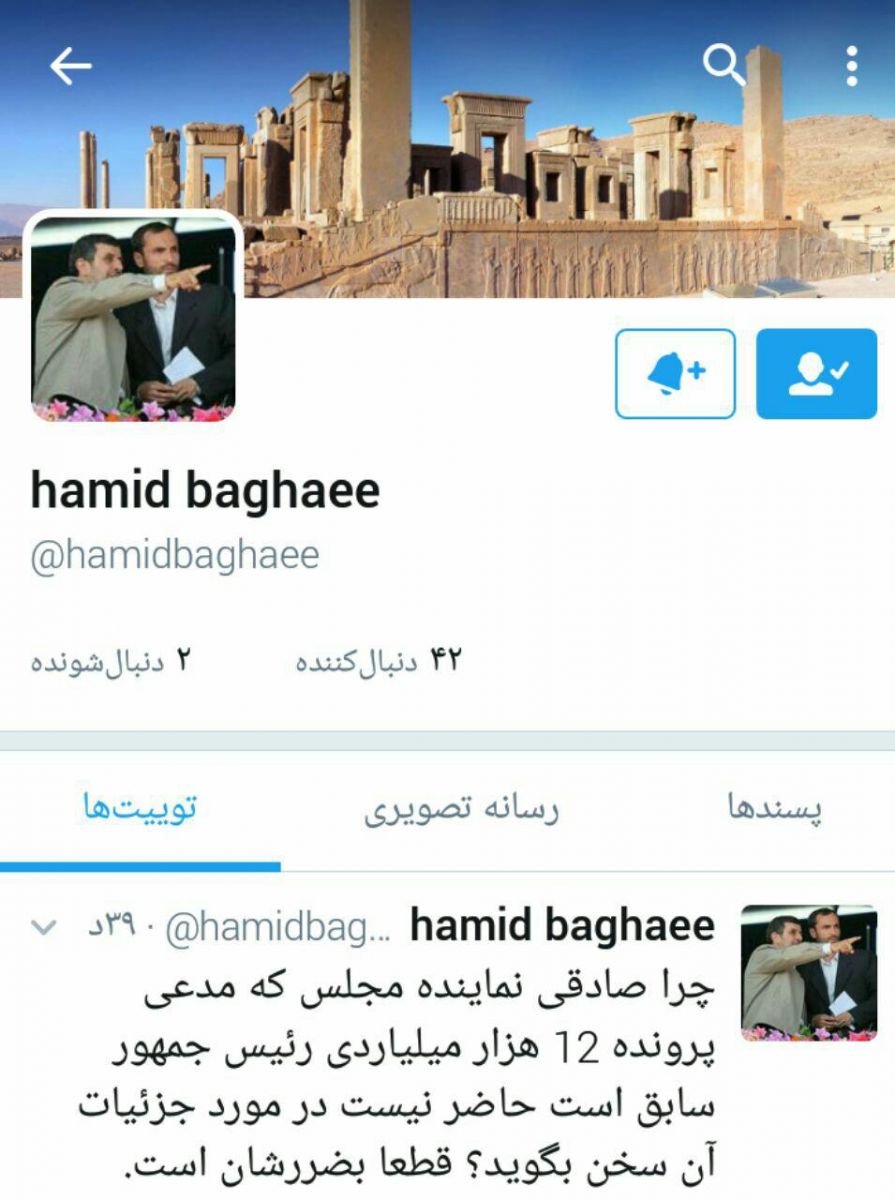Expand the tweet's dropdown chevron
The width and height of the screenshot is (895, 1200).
[x=44, y=928]
